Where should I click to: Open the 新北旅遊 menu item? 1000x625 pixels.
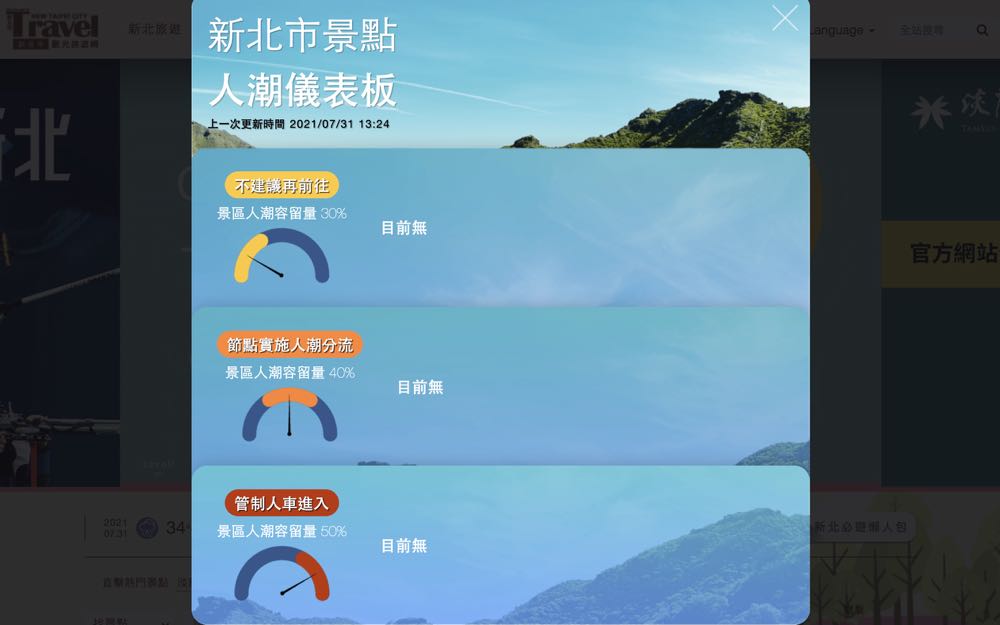(x=154, y=30)
